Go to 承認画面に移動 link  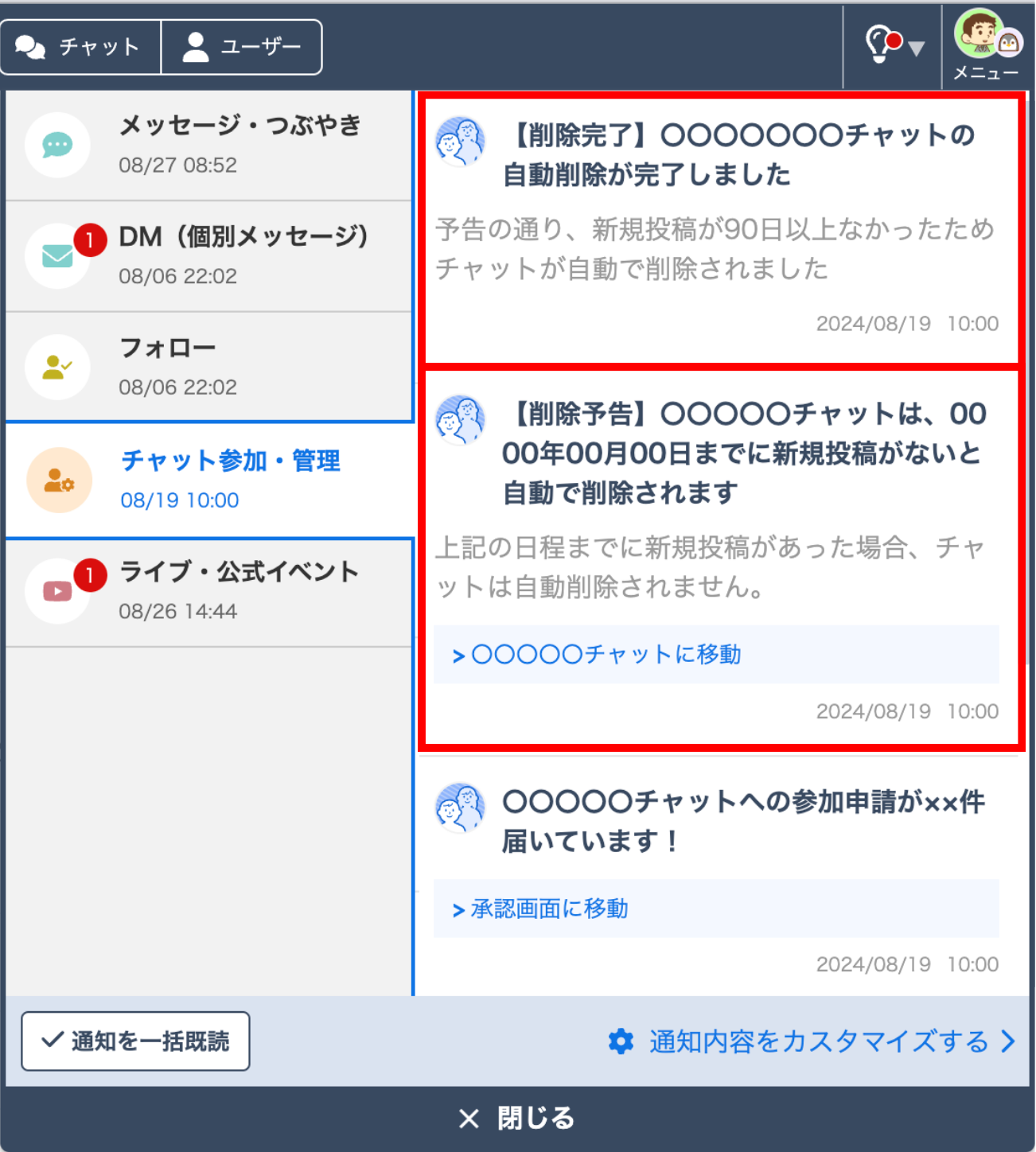[x=549, y=909]
